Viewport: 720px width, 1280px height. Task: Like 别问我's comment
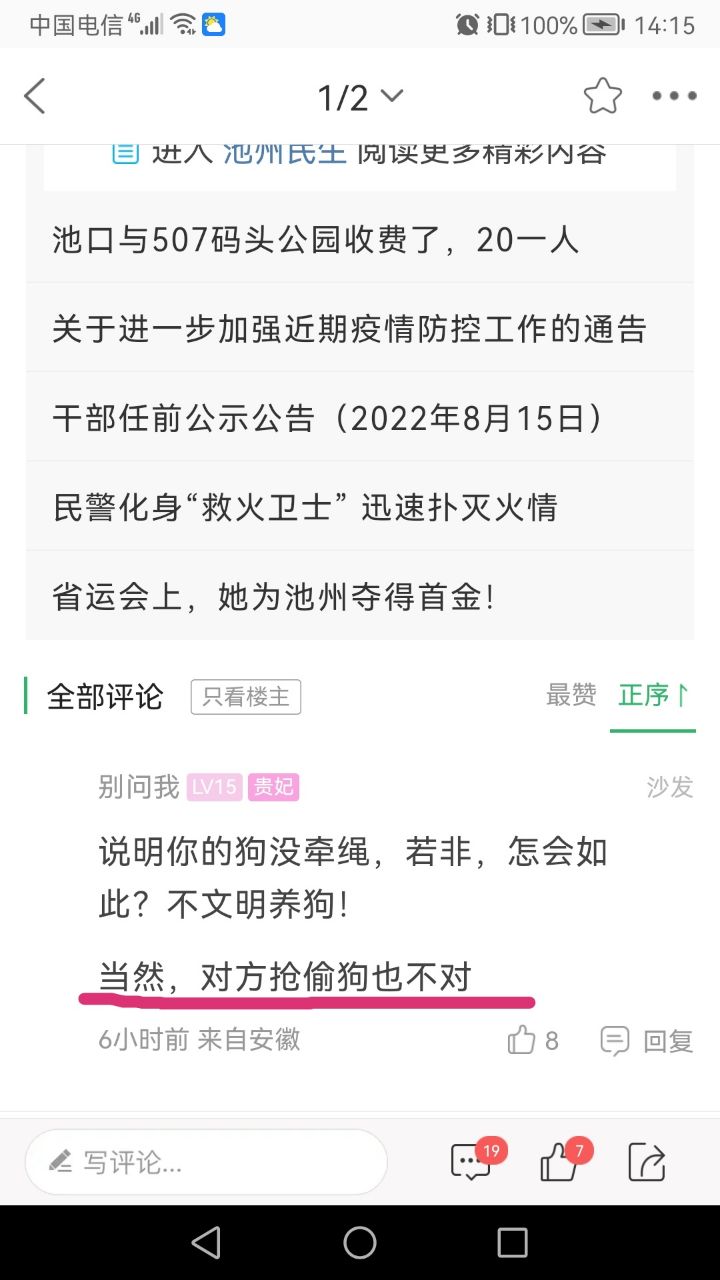tap(532, 1041)
